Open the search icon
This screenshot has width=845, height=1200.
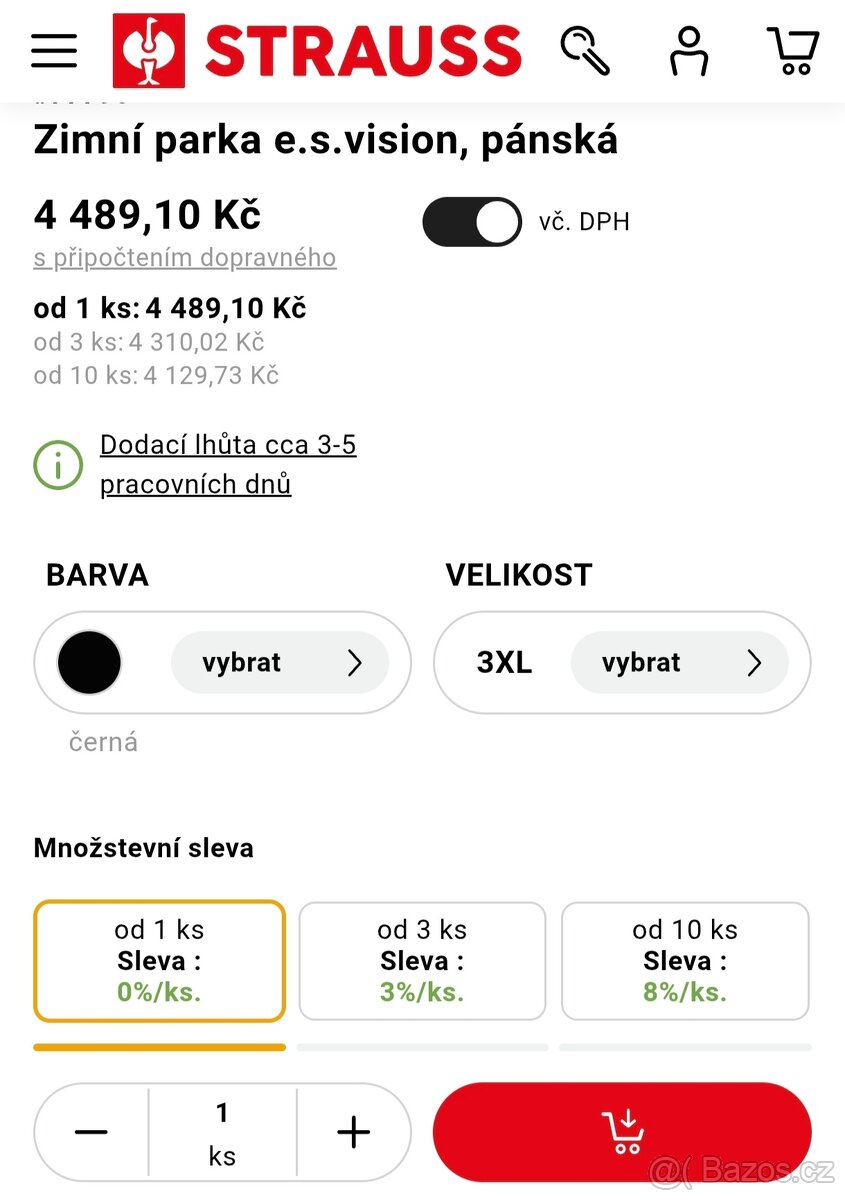point(585,50)
